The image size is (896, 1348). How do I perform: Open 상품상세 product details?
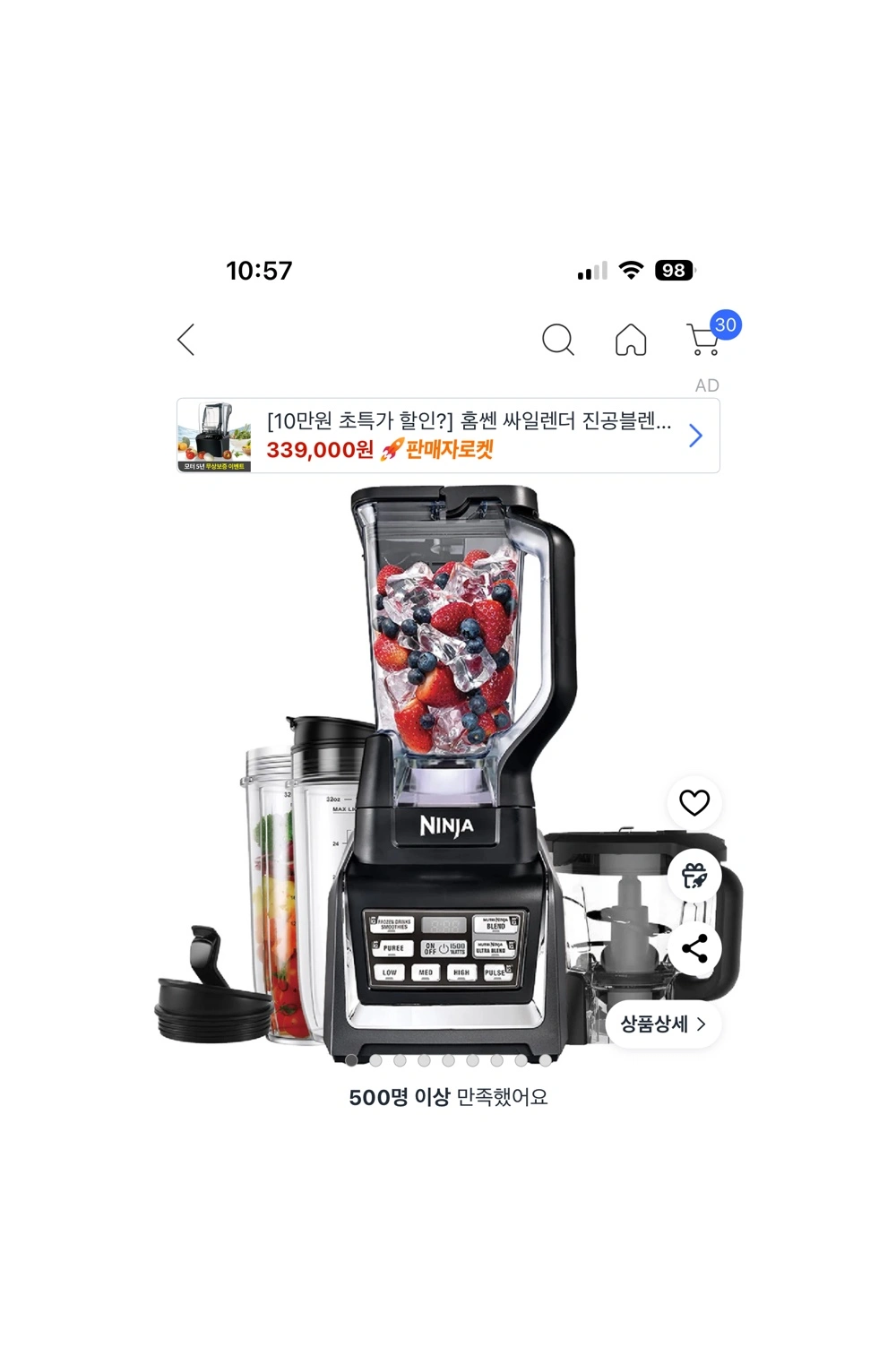663,1024
